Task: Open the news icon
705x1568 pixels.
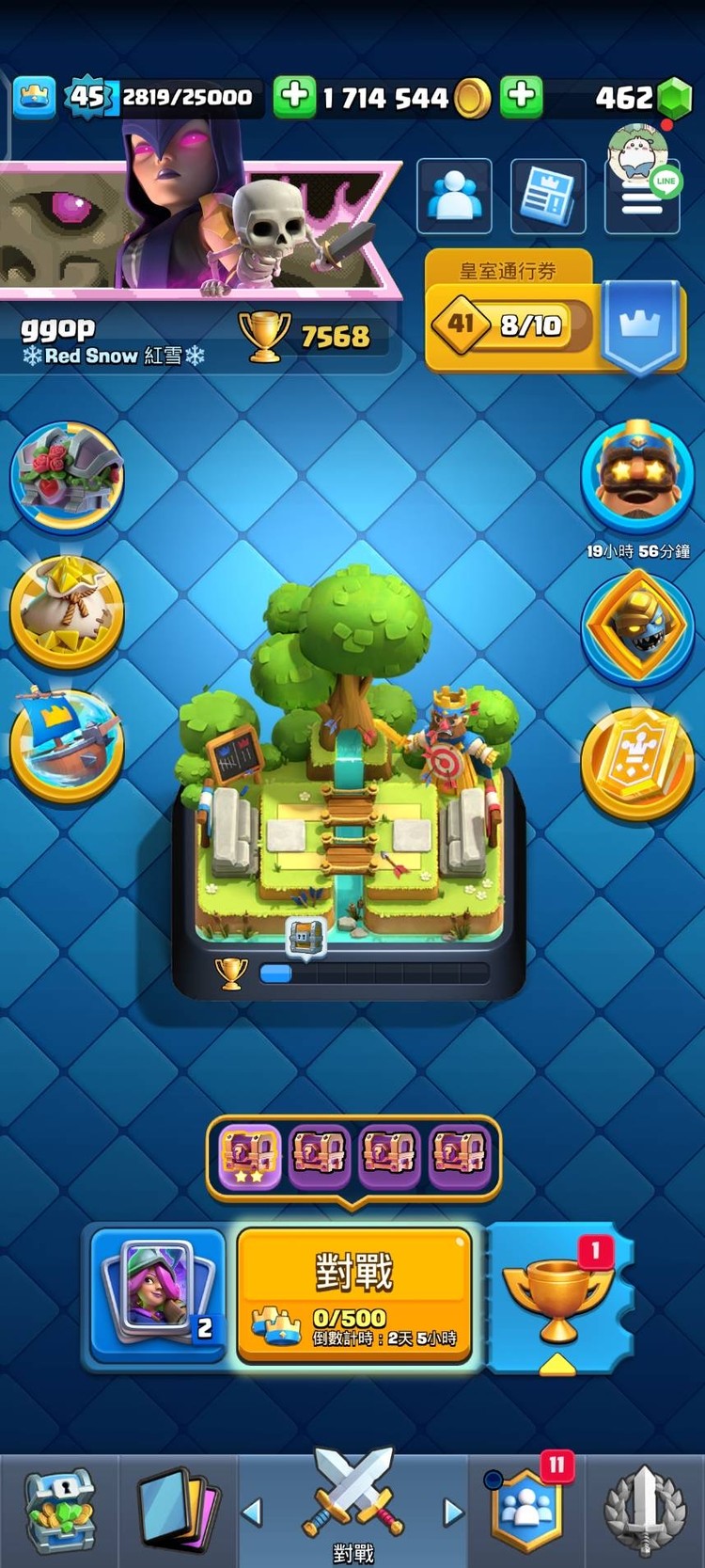Action: (548, 197)
